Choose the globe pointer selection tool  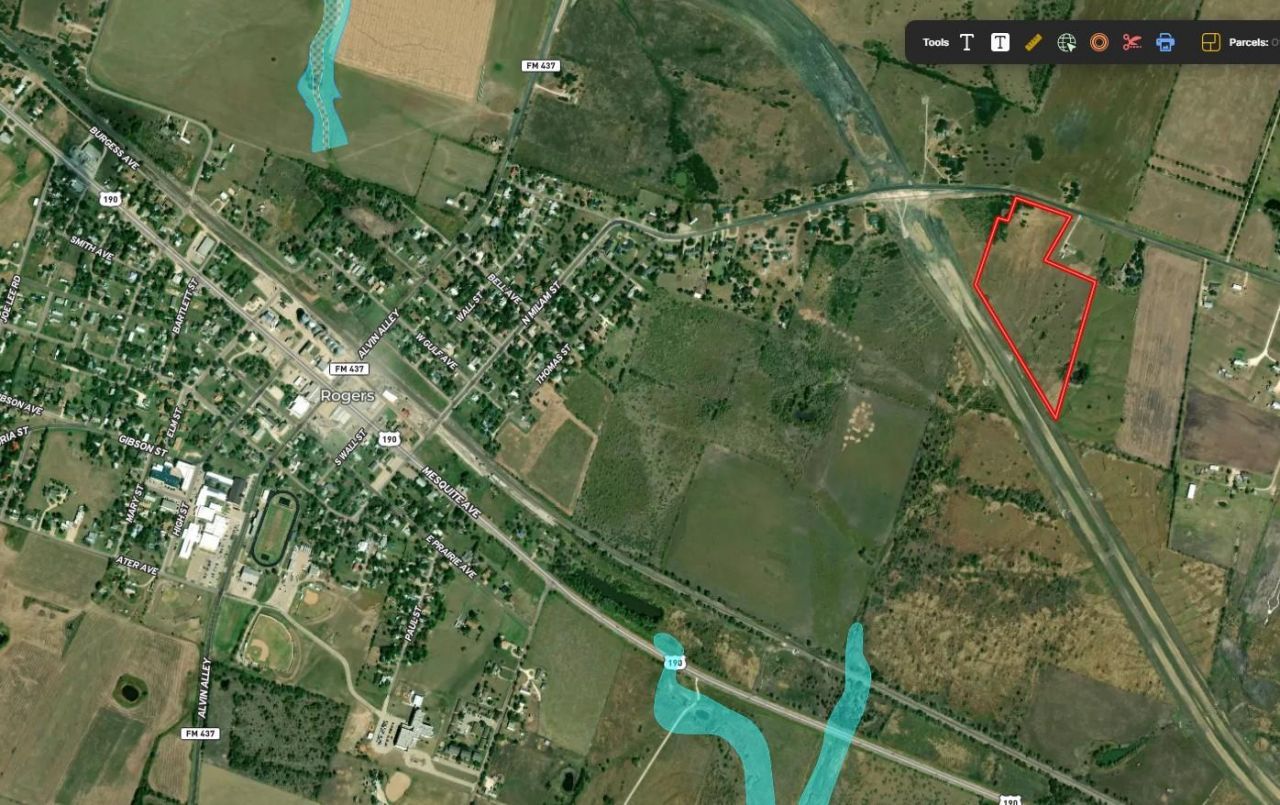click(x=1066, y=42)
